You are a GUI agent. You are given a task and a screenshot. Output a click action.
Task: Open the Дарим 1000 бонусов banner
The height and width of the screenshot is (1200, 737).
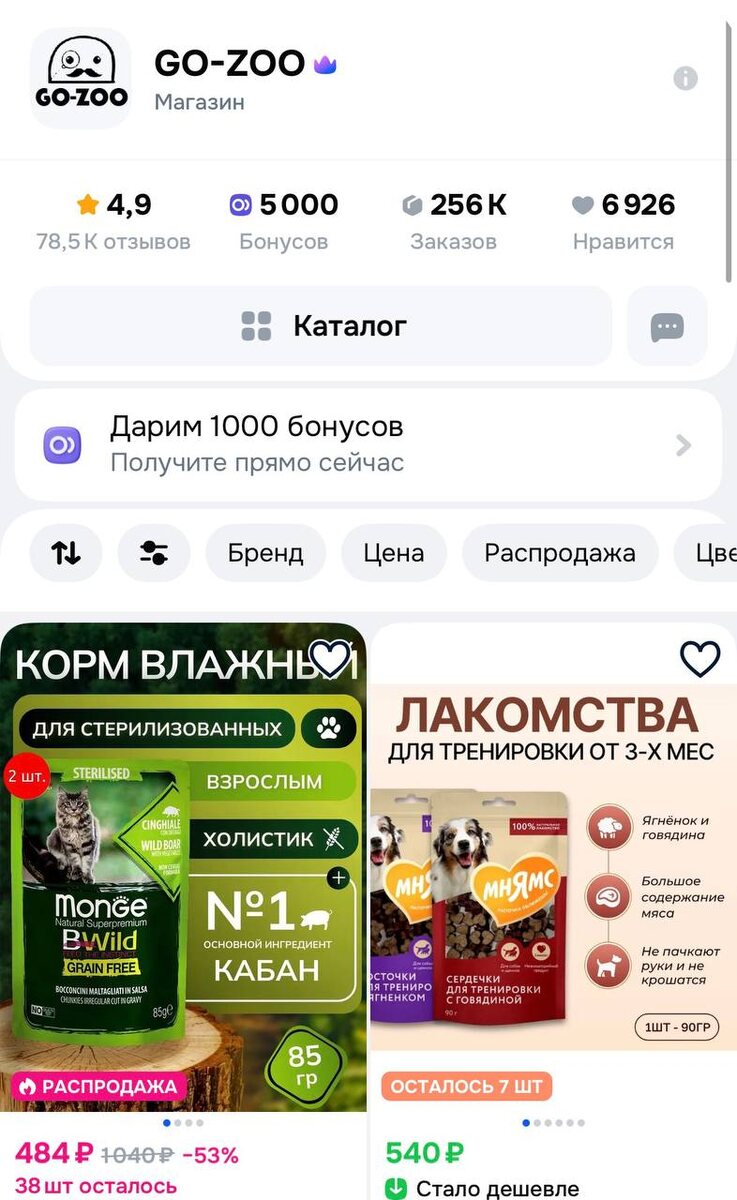click(368, 445)
